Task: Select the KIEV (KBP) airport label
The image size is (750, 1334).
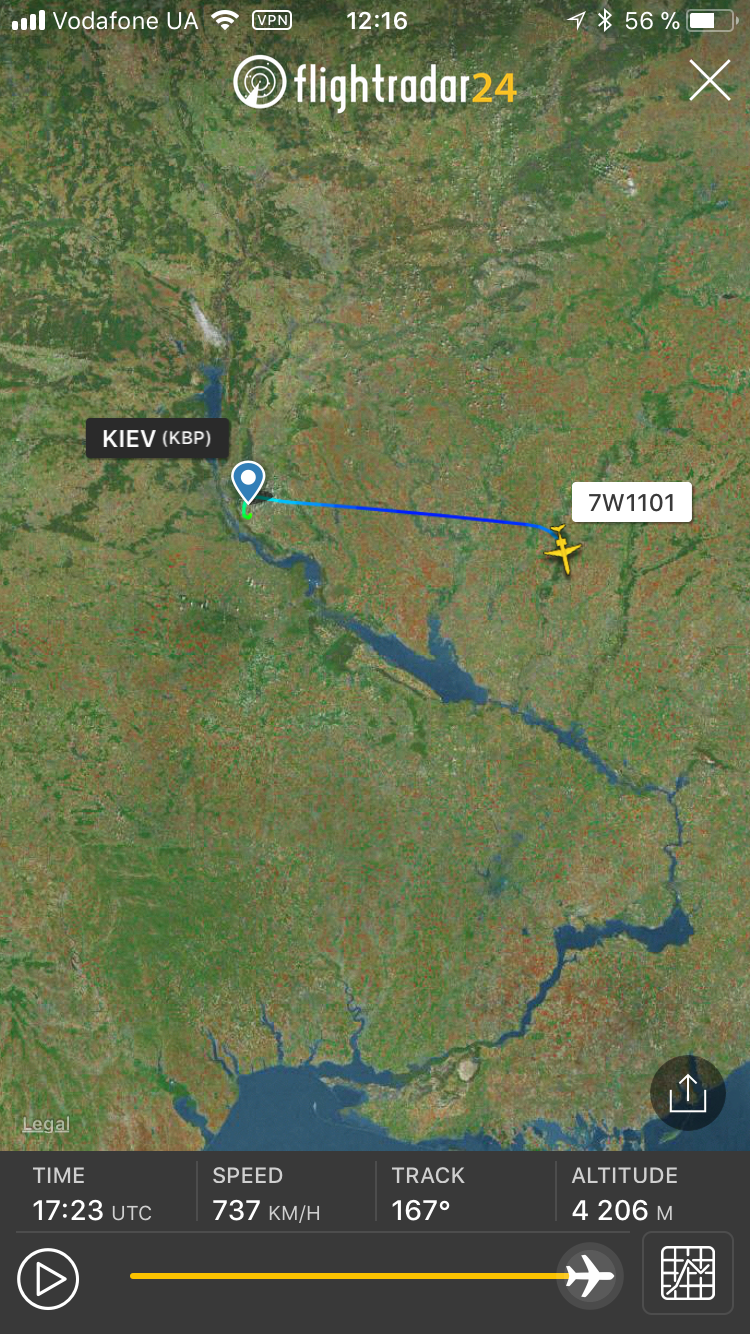Action: point(156,439)
